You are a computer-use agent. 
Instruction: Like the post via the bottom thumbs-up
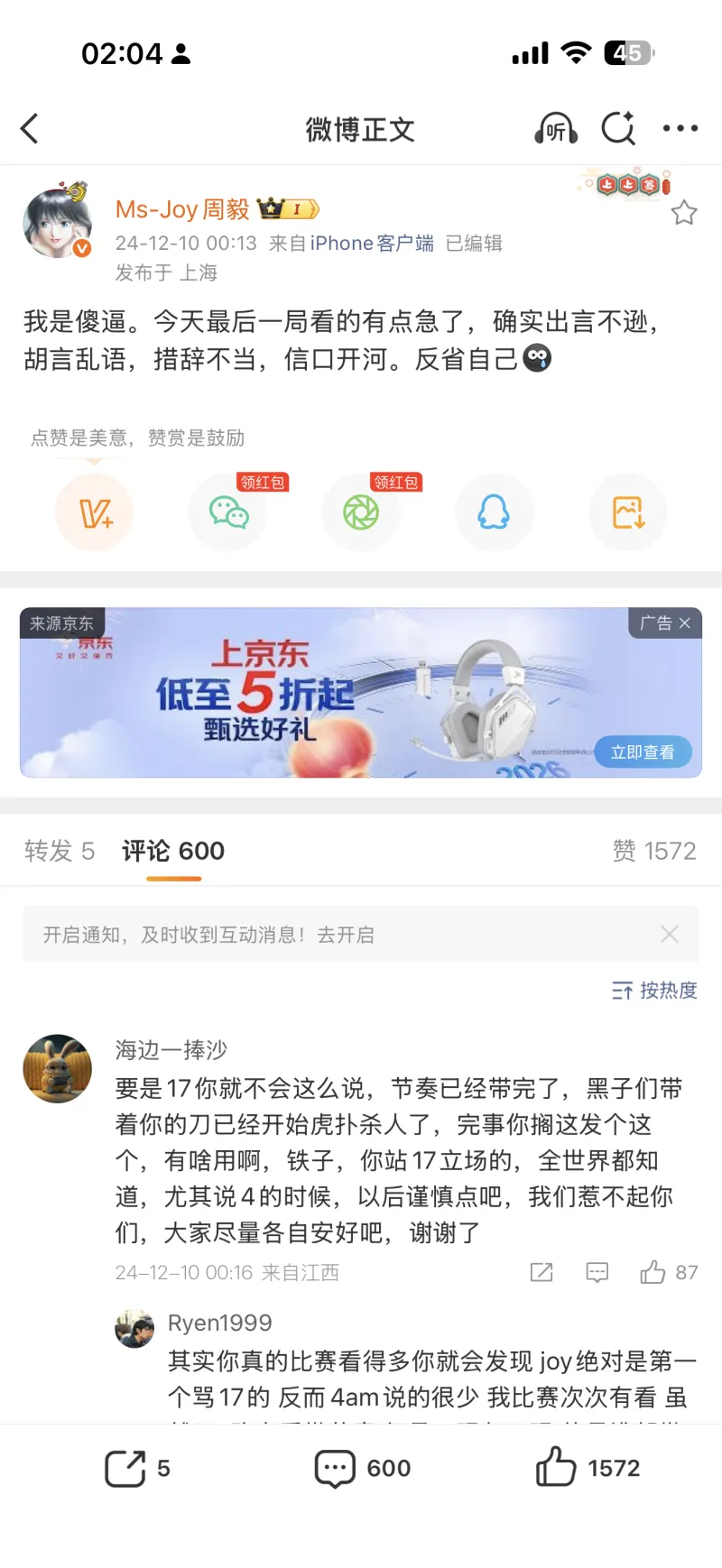point(556,1468)
